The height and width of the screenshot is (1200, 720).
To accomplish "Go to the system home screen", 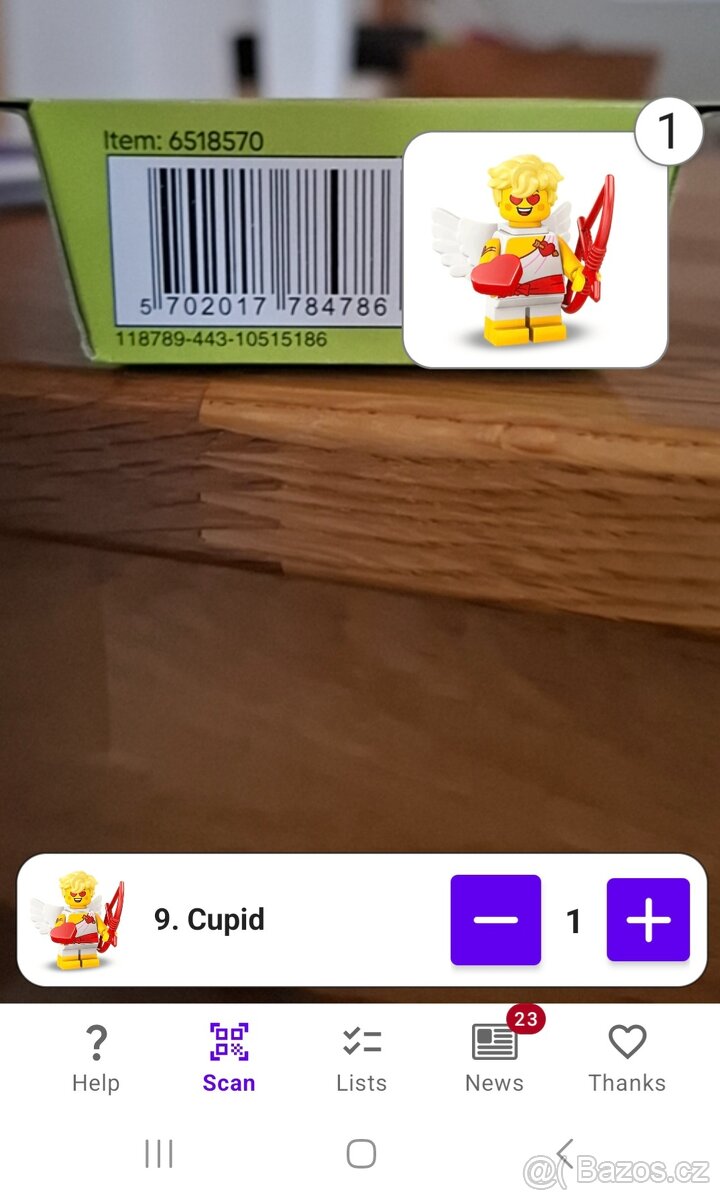I will coord(361,1154).
